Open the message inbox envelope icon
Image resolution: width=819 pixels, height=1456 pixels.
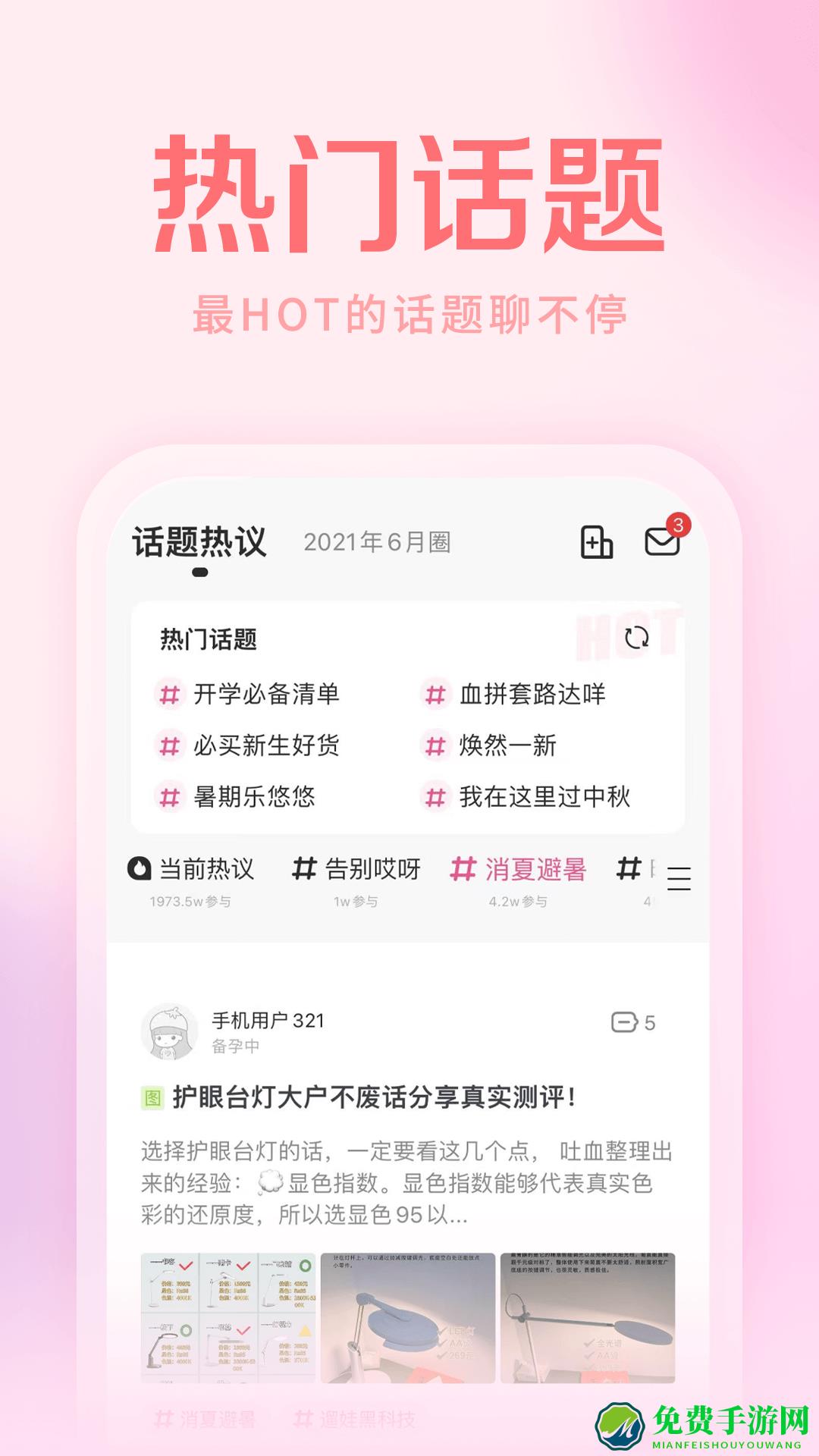(x=663, y=543)
